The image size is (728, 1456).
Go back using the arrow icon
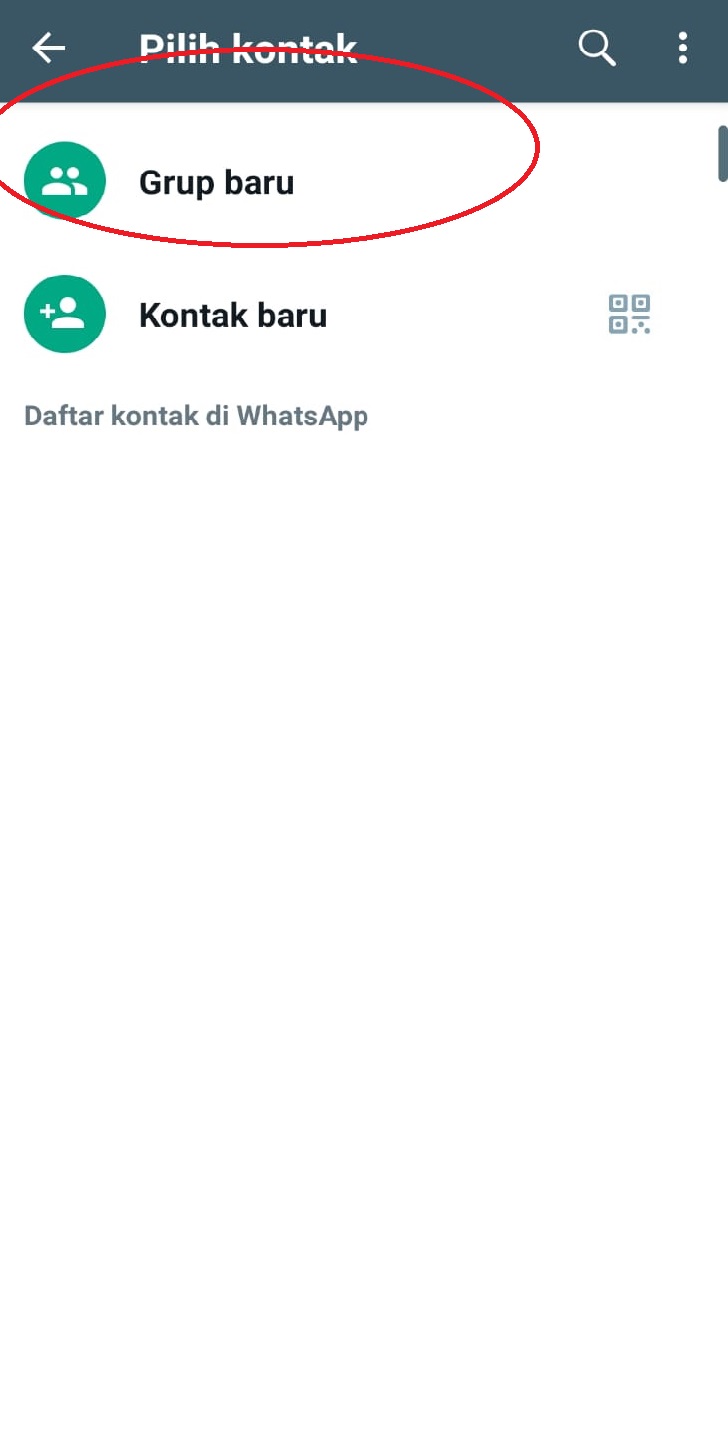pos(48,47)
